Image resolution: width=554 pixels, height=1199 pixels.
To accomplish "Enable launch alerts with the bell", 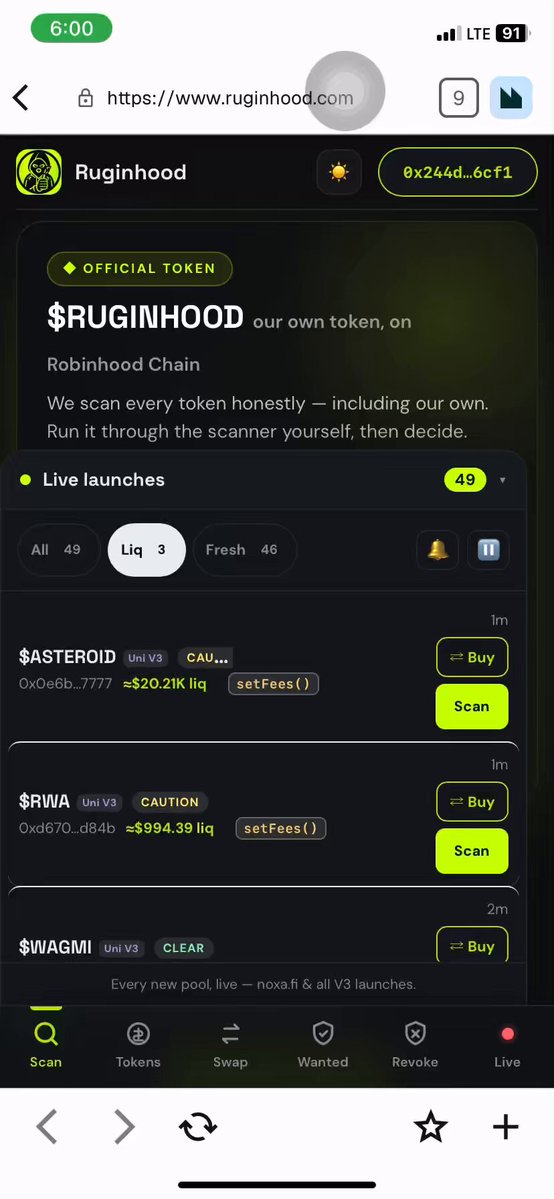I will tap(437, 550).
